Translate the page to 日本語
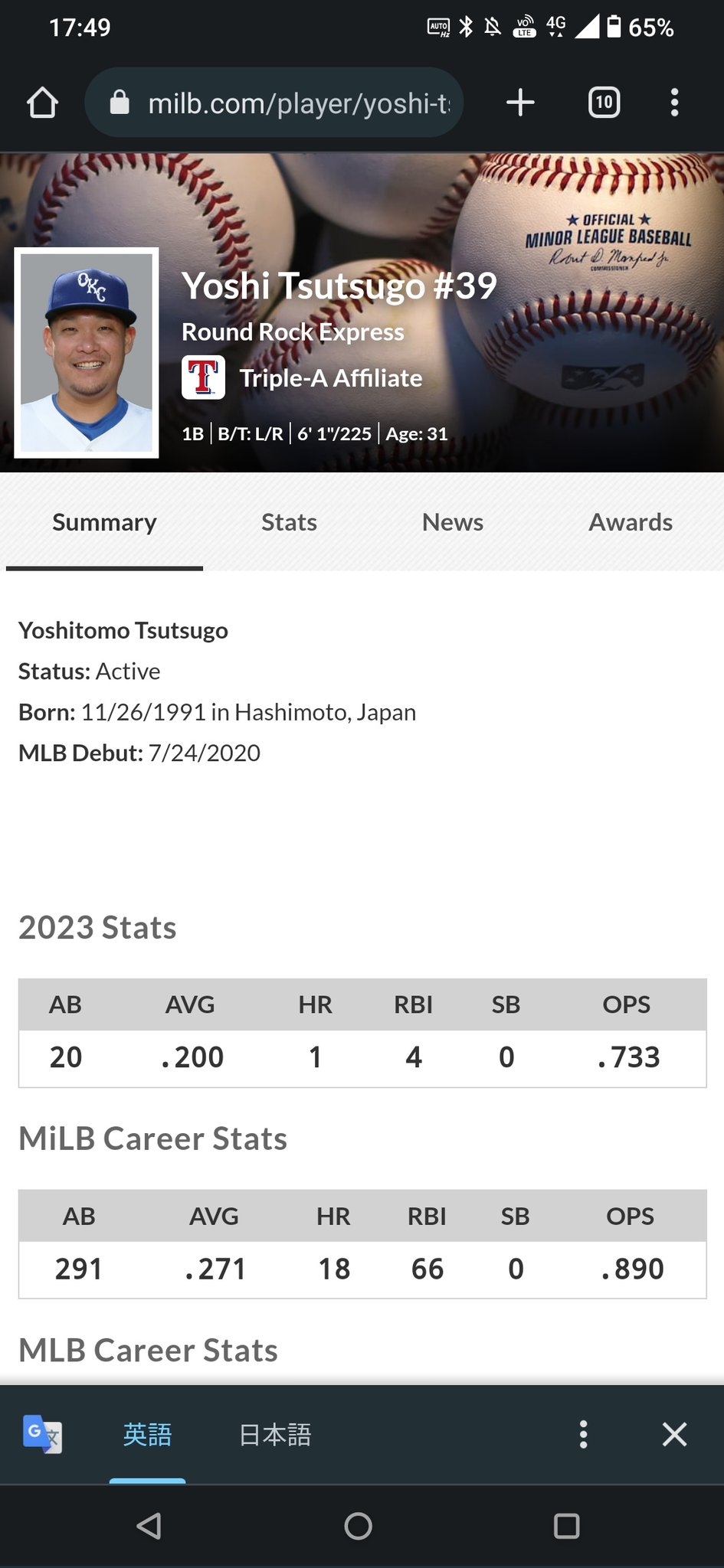This screenshot has width=724, height=1568. click(x=275, y=1434)
